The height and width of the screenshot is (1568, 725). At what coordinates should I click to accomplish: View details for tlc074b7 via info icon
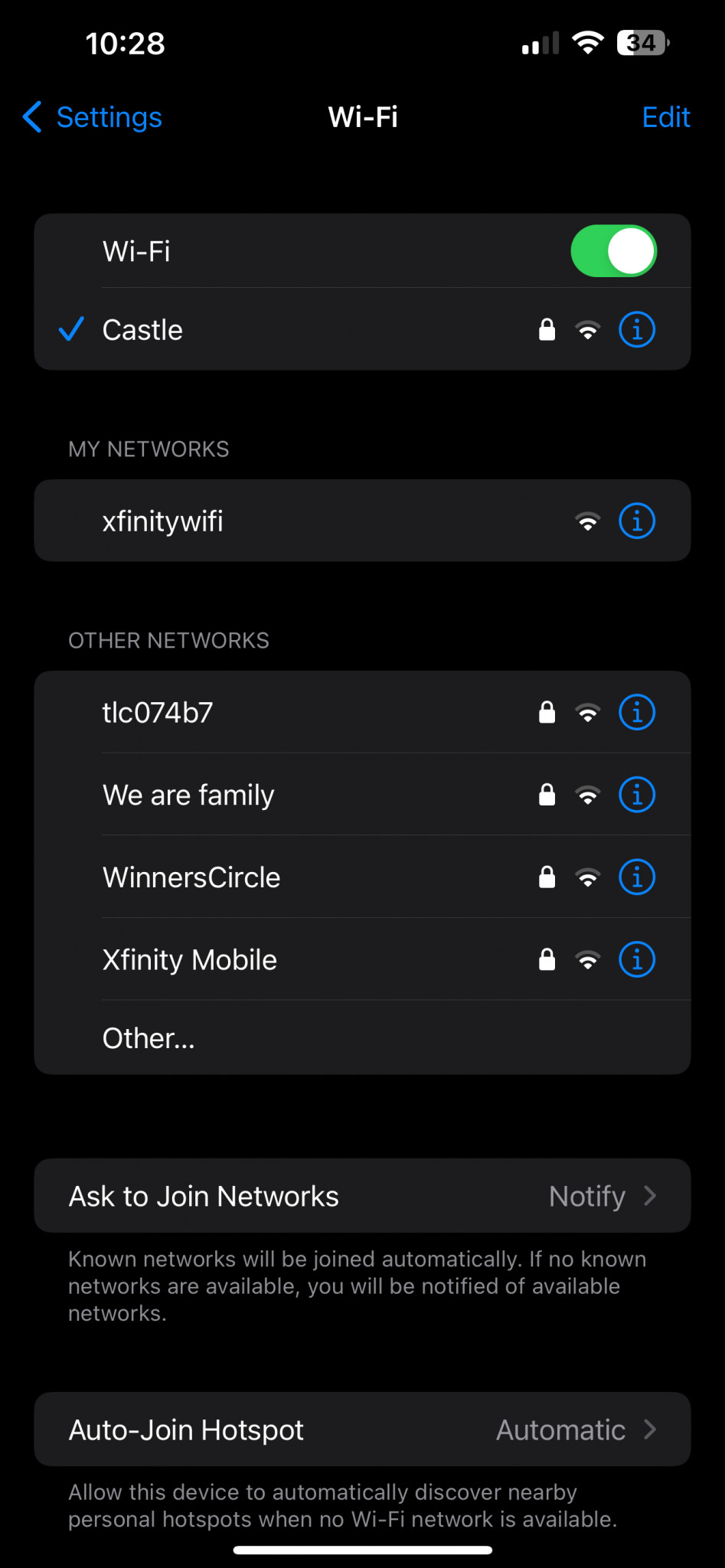pyautogui.click(x=637, y=713)
